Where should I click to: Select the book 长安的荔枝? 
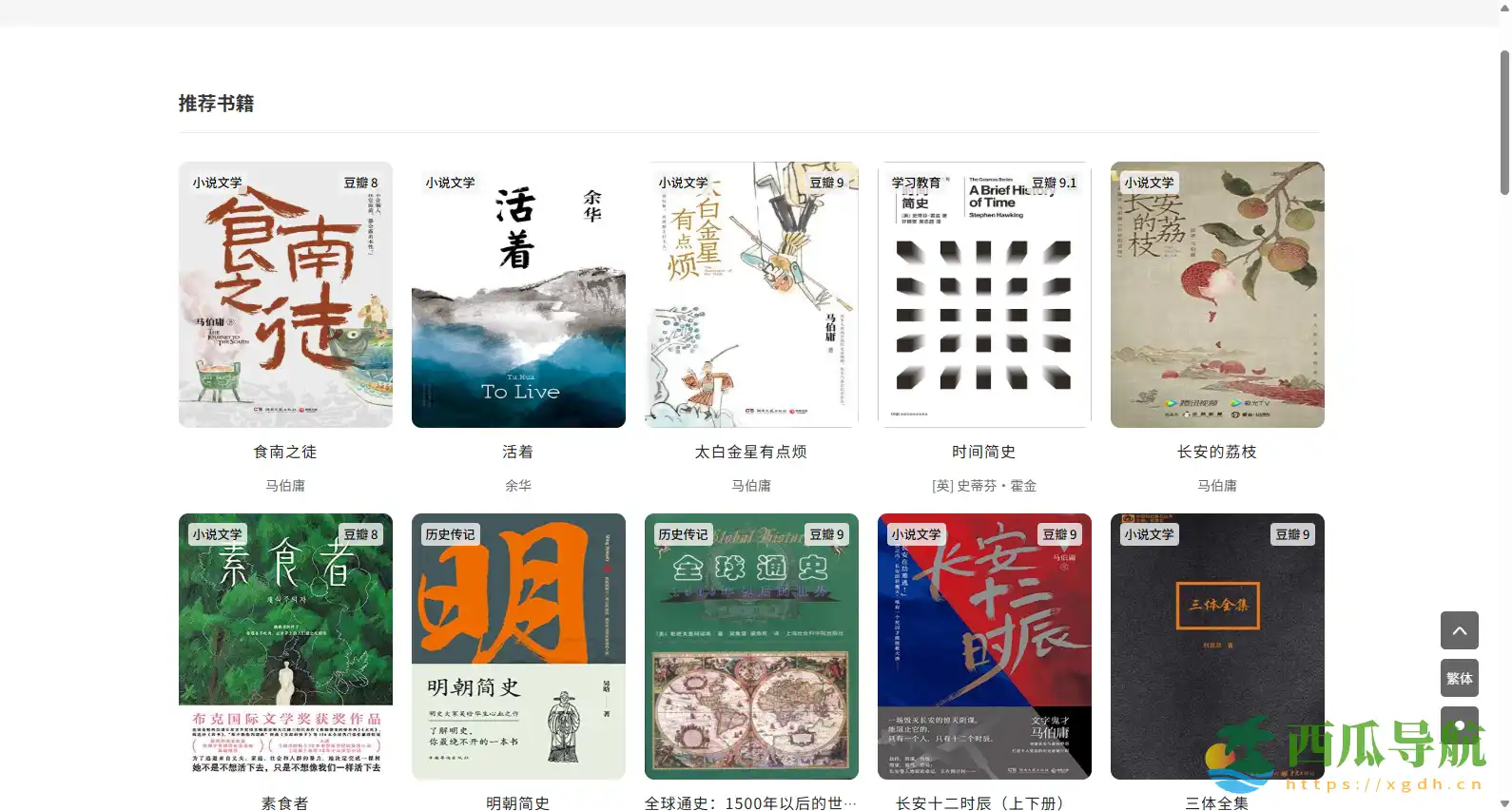(x=1217, y=295)
